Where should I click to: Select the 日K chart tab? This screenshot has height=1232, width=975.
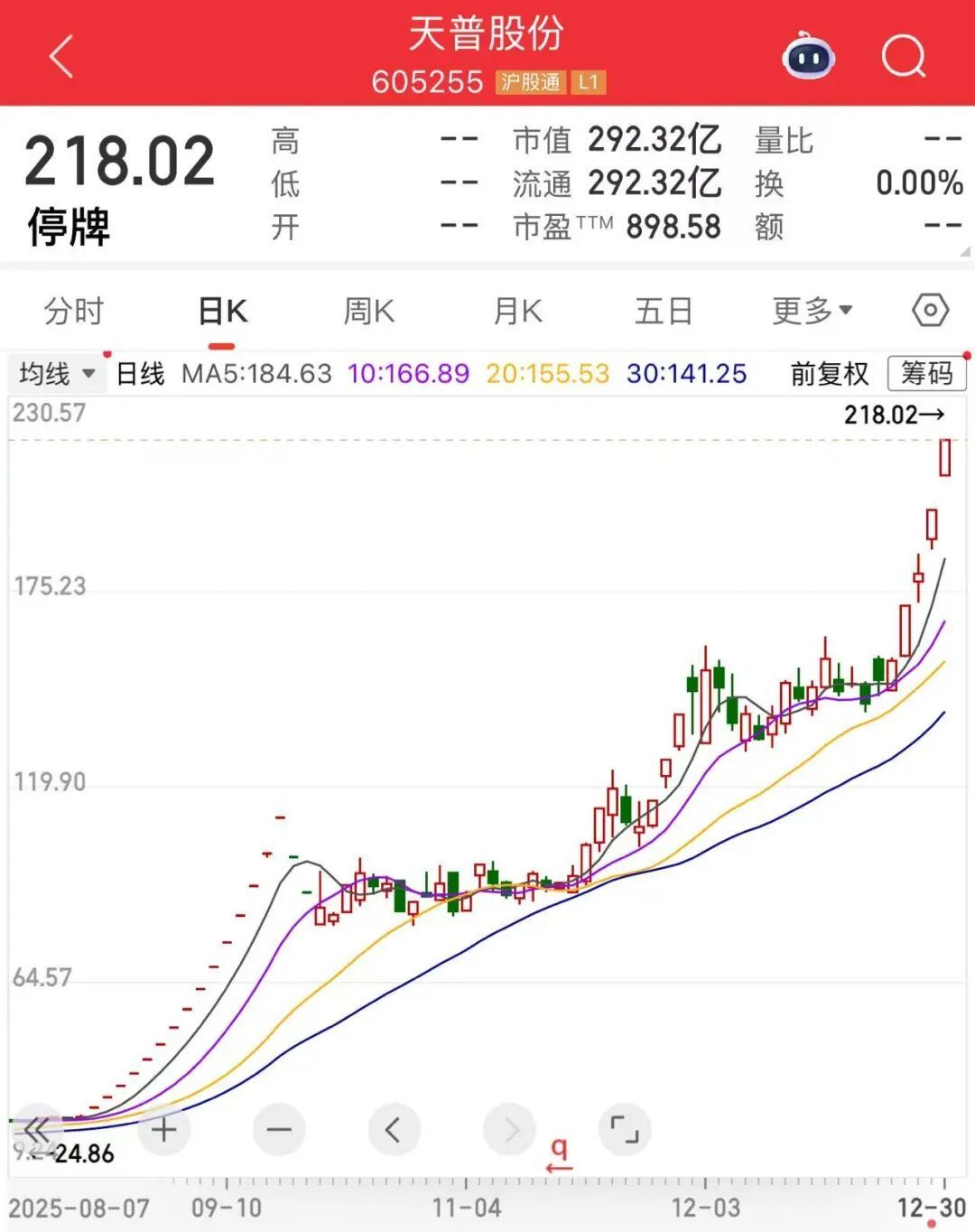point(222,312)
